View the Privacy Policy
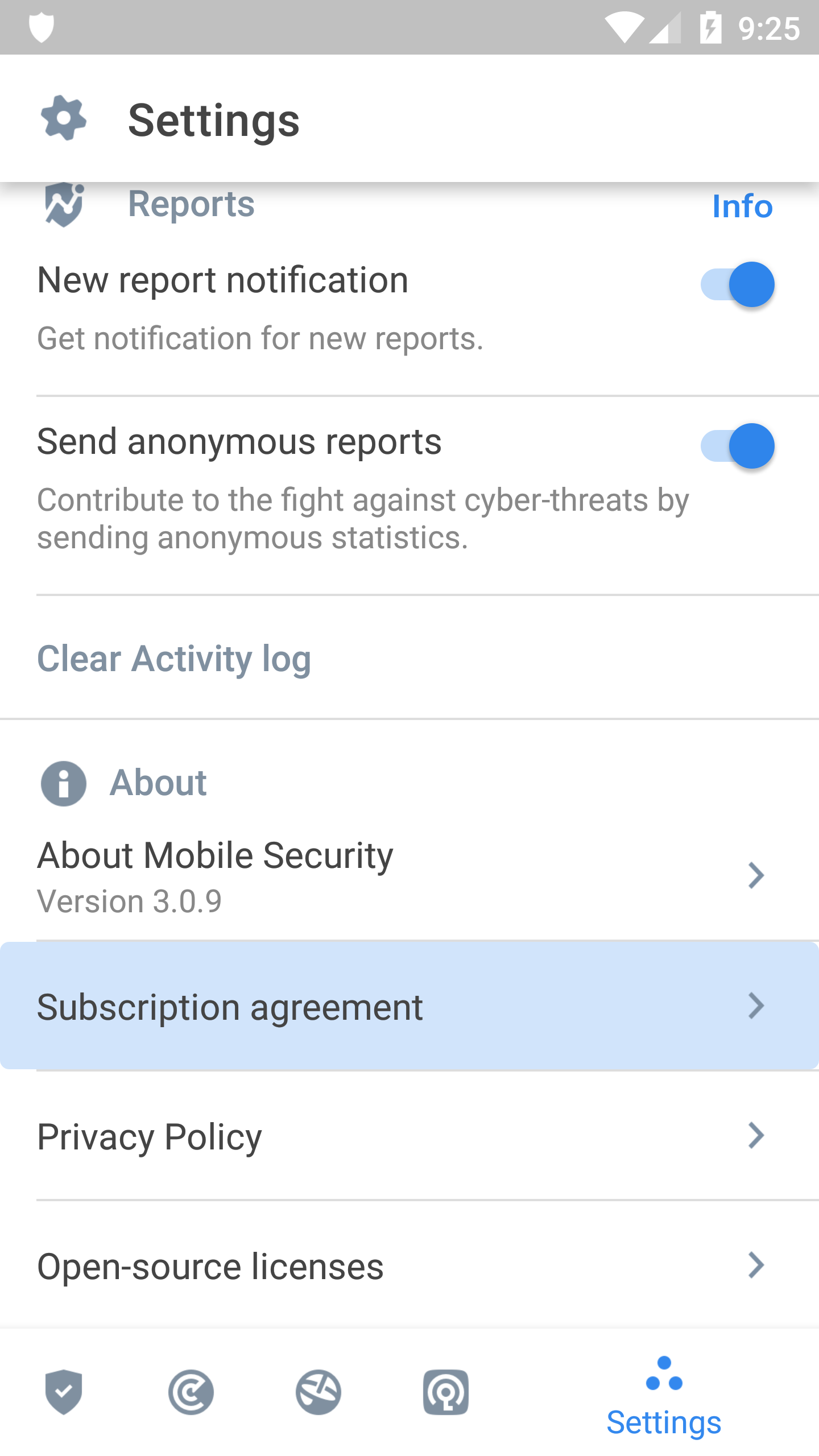The width and height of the screenshot is (819, 1456). pos(409,1136)
